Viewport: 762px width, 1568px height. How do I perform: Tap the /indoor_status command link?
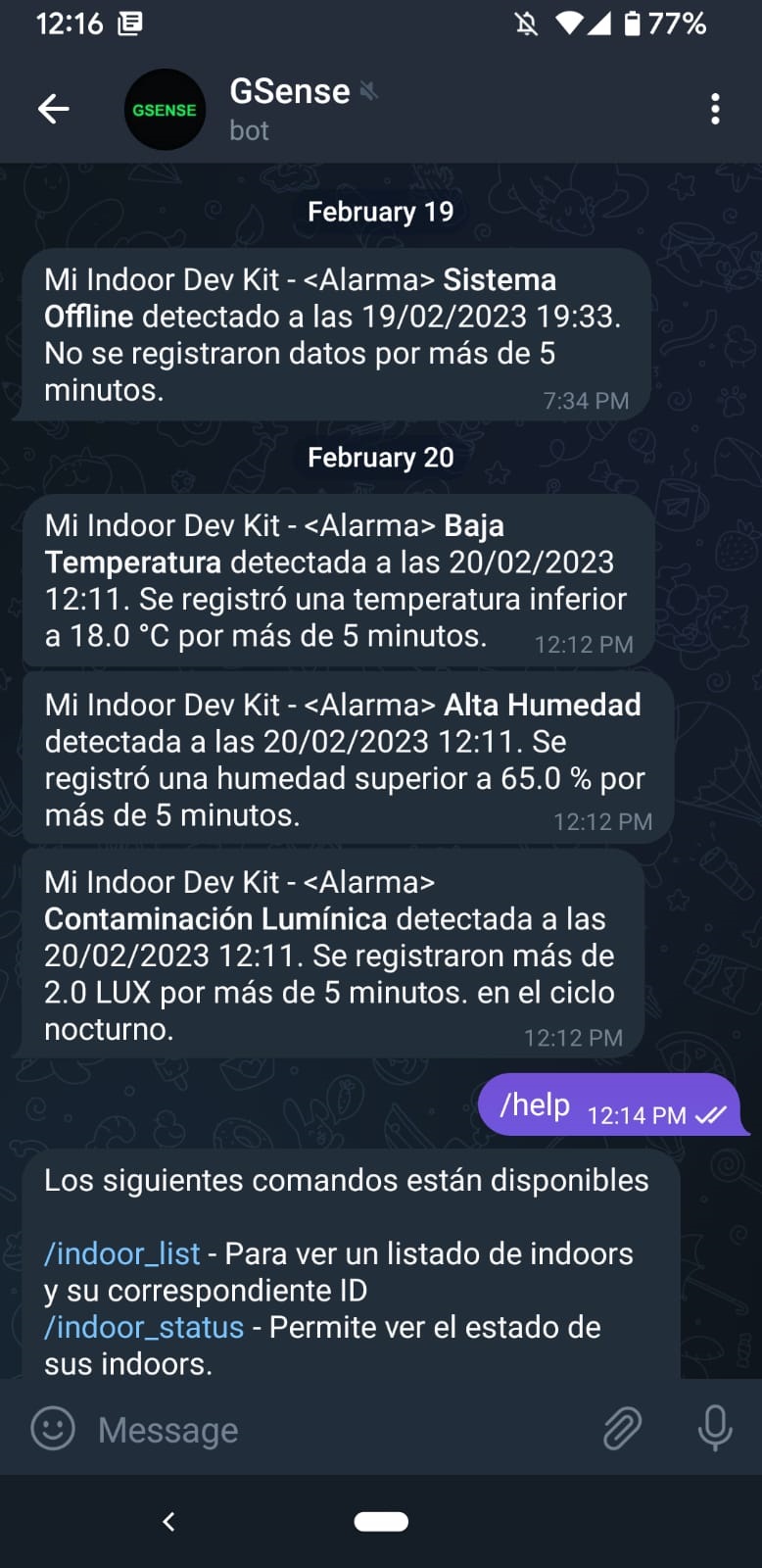click(x=144, y=1327)
